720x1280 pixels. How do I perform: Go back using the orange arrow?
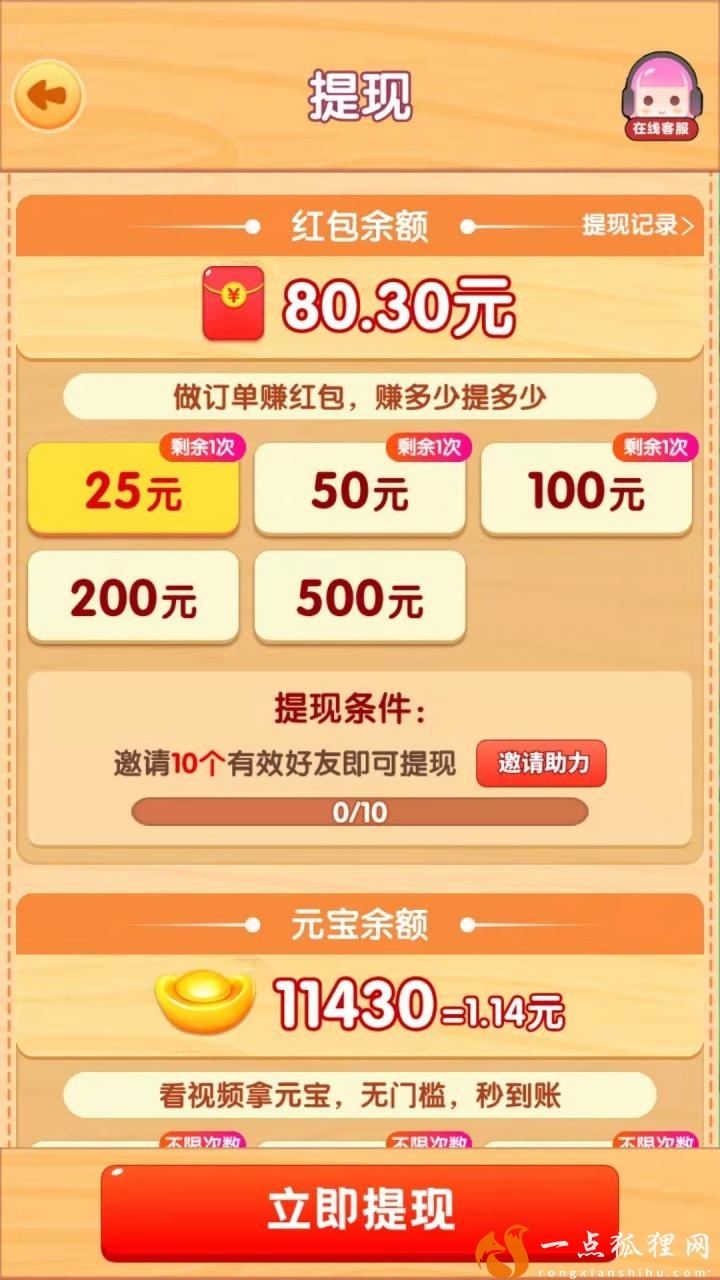tap(47, 96)
